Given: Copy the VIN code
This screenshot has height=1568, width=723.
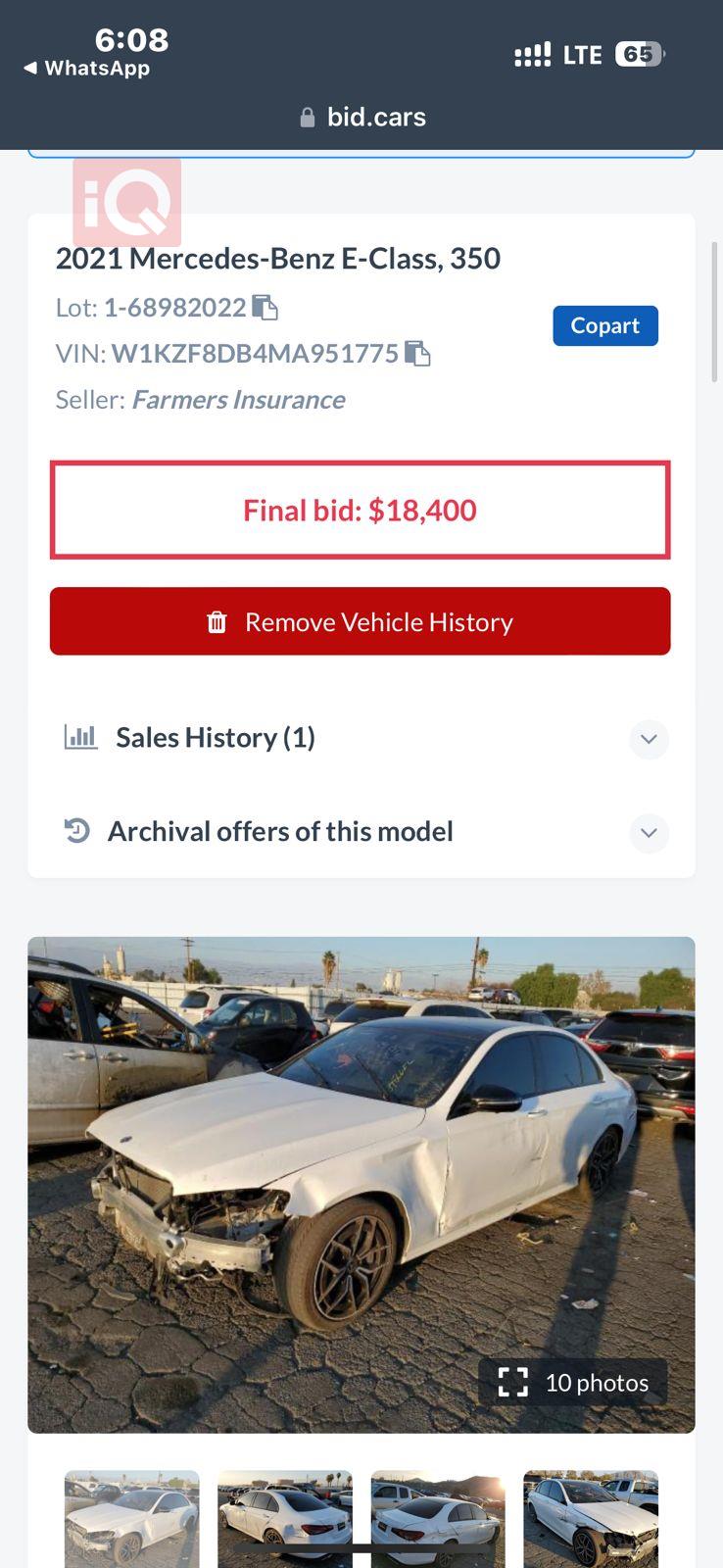Looking at the screenshot, I should tap(417, 354).
